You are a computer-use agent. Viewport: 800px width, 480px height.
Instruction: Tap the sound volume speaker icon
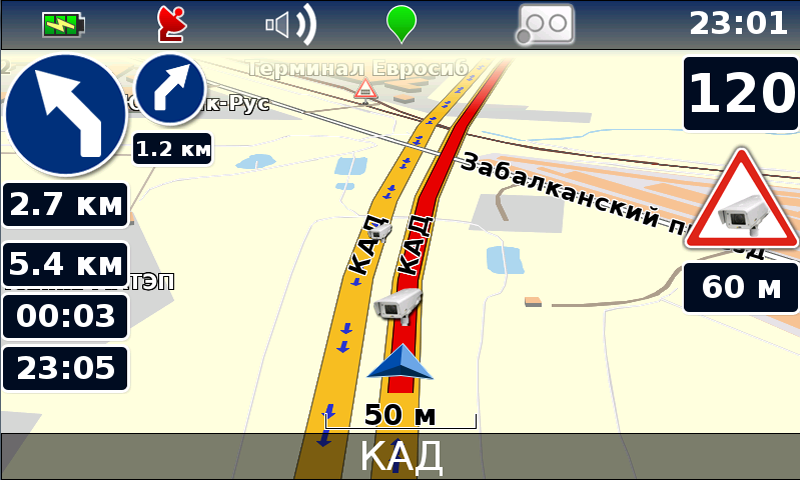[291, 24]
